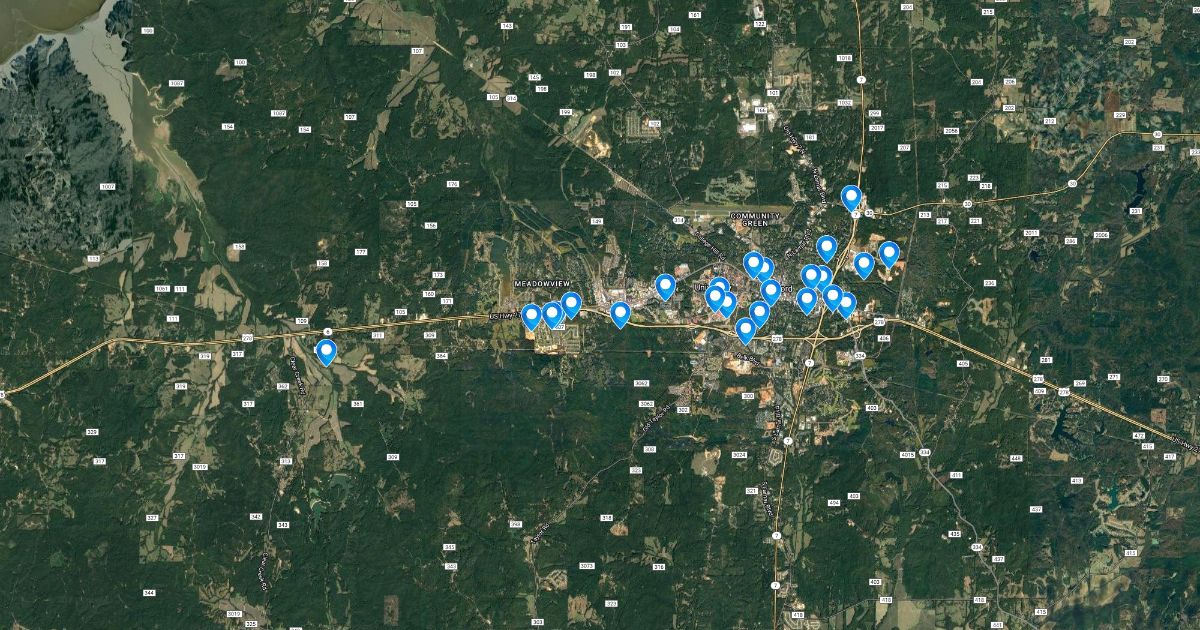
Task: Open the easternmost map pin
Action: pyautogui.click(x=889, y=253)
